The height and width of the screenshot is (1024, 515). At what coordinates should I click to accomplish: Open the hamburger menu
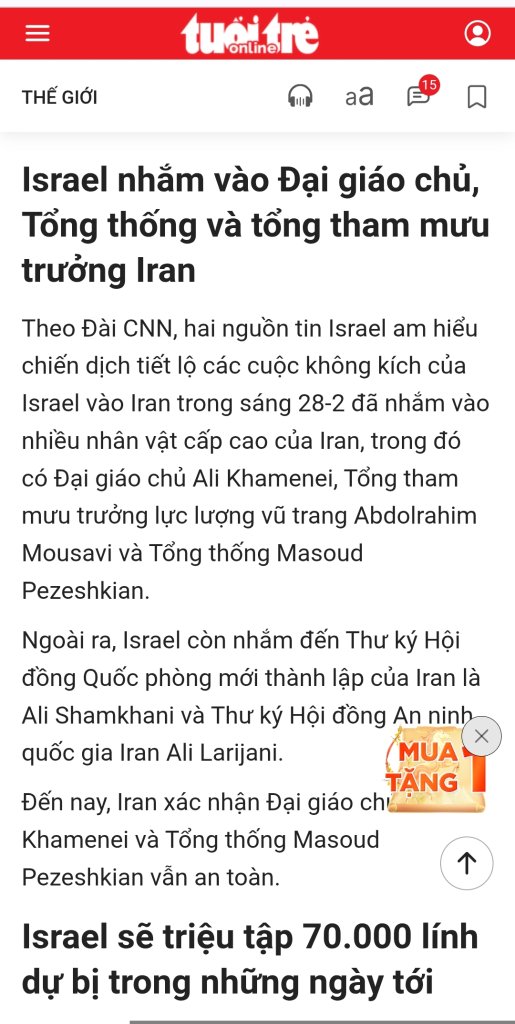coord(37,33)
